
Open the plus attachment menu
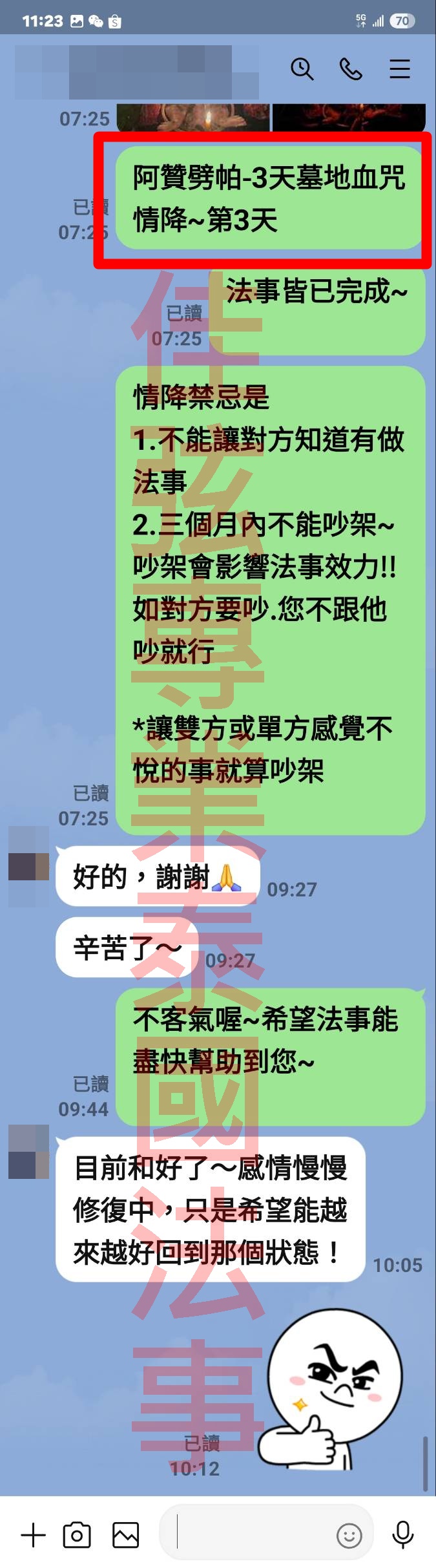[34, 1534]
